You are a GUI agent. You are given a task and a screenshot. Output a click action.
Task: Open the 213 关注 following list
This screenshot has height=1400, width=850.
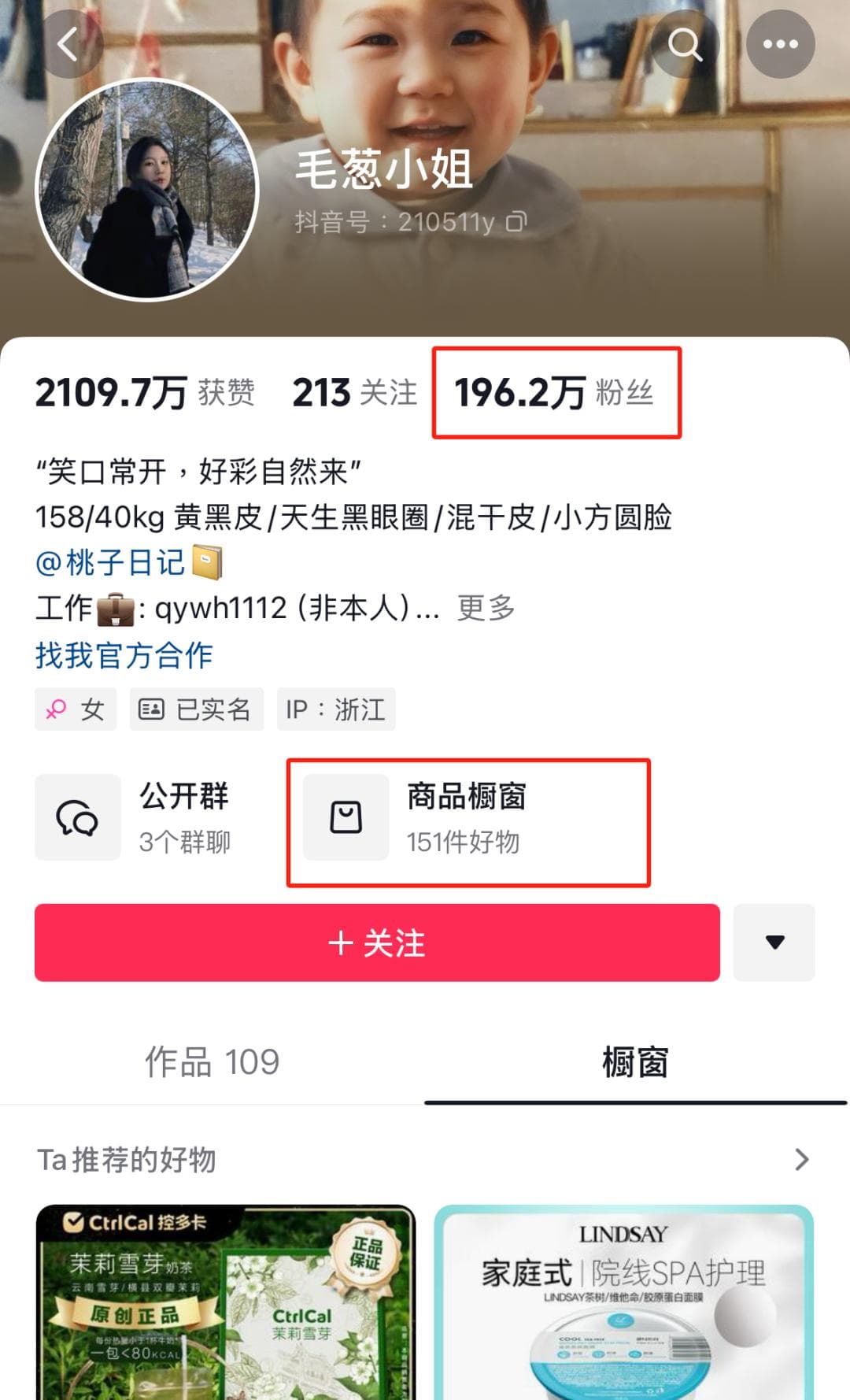tap(354, 392)
